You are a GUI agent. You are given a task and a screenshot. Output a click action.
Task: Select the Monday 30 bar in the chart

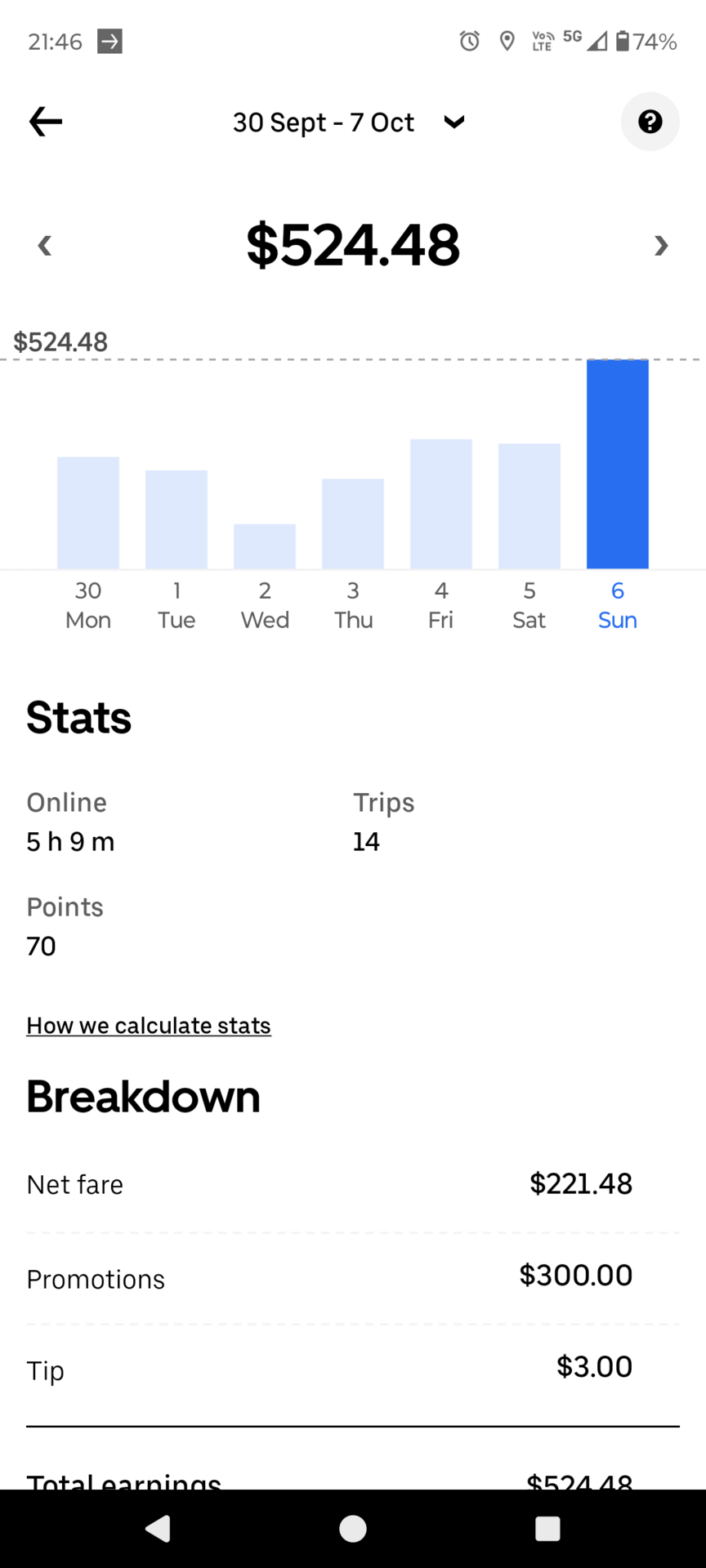[x=88, y=512]
